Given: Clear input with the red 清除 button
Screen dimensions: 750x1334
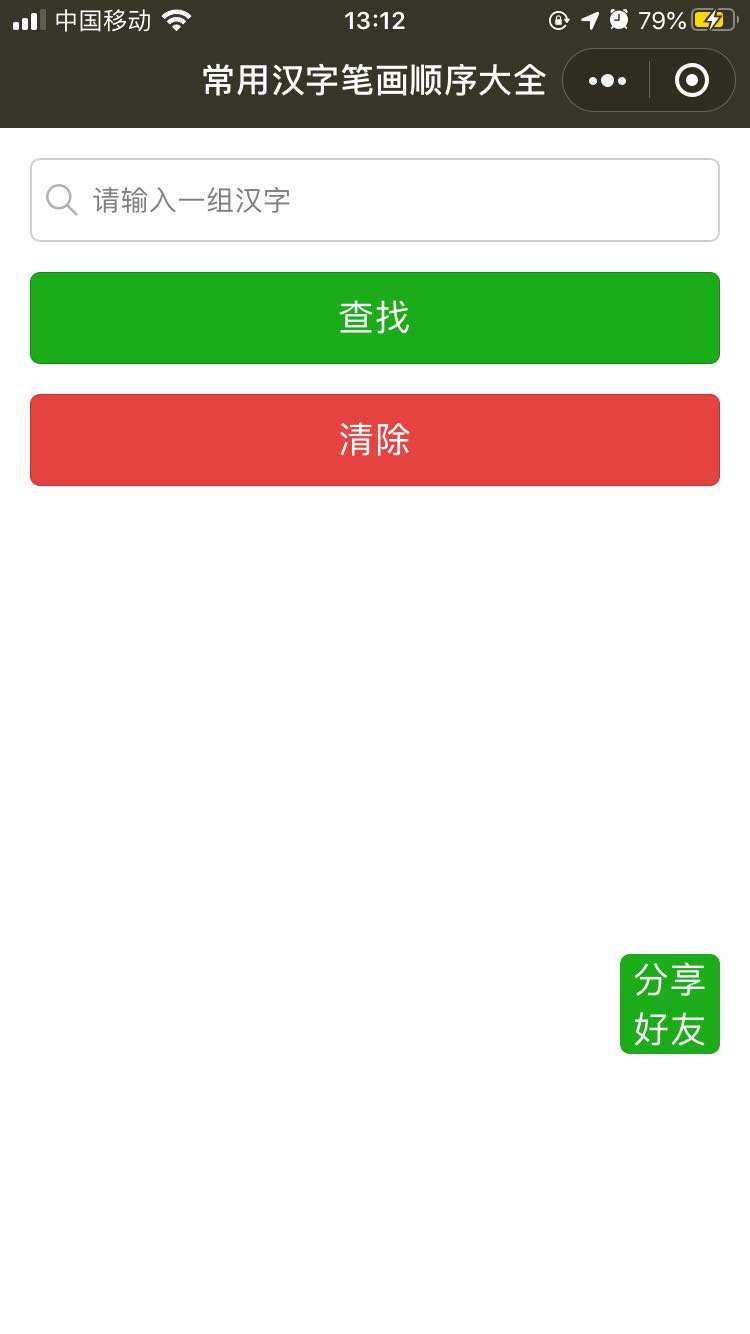Looking at the screenshot, I should point(375,440).
